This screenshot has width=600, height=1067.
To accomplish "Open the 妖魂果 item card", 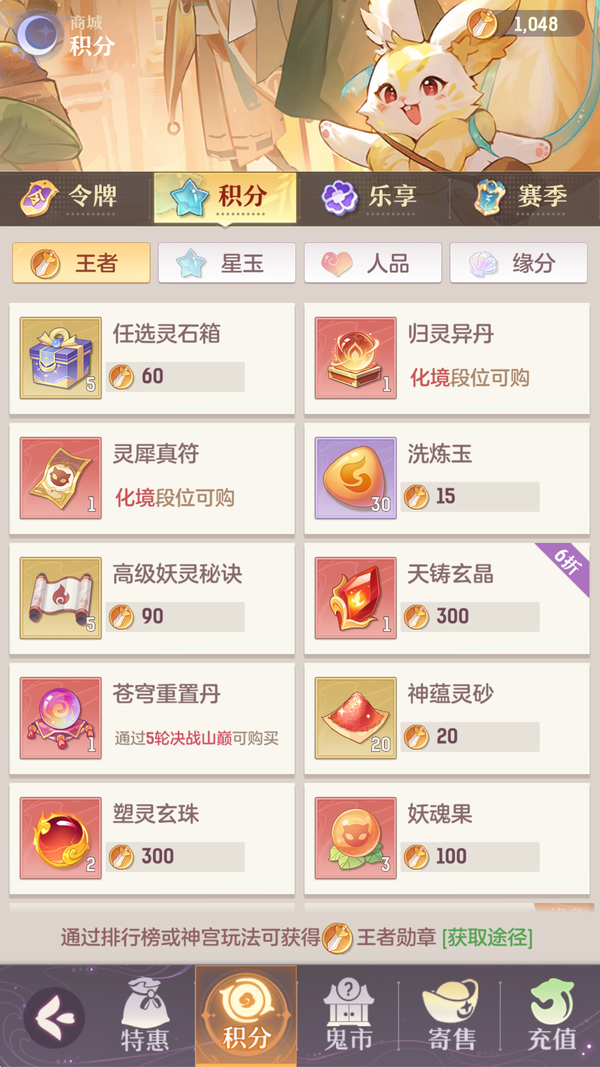I will [x=449, y=838].
